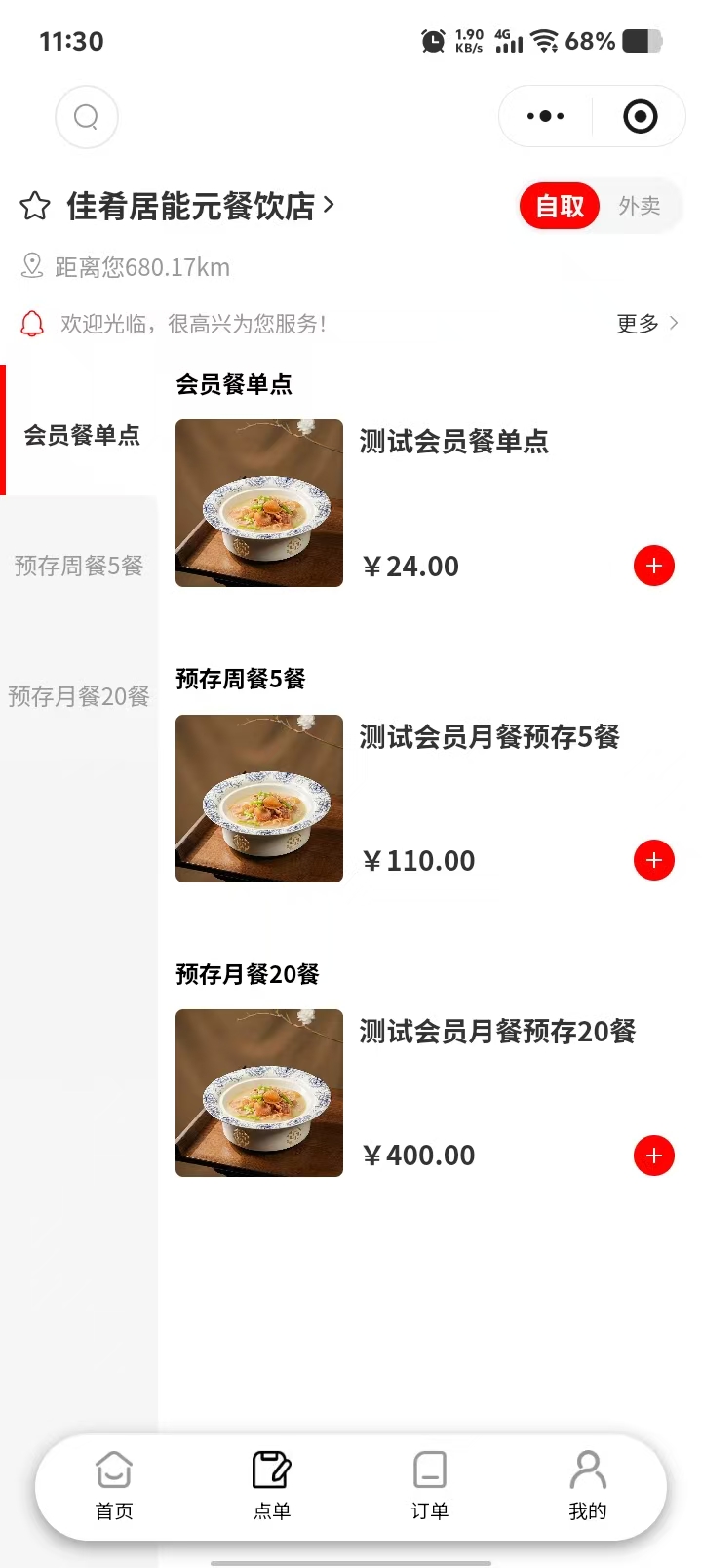The image size is (702, 1568).
Task: Select the 会员餐单点 category
Action: click(82, 435)
